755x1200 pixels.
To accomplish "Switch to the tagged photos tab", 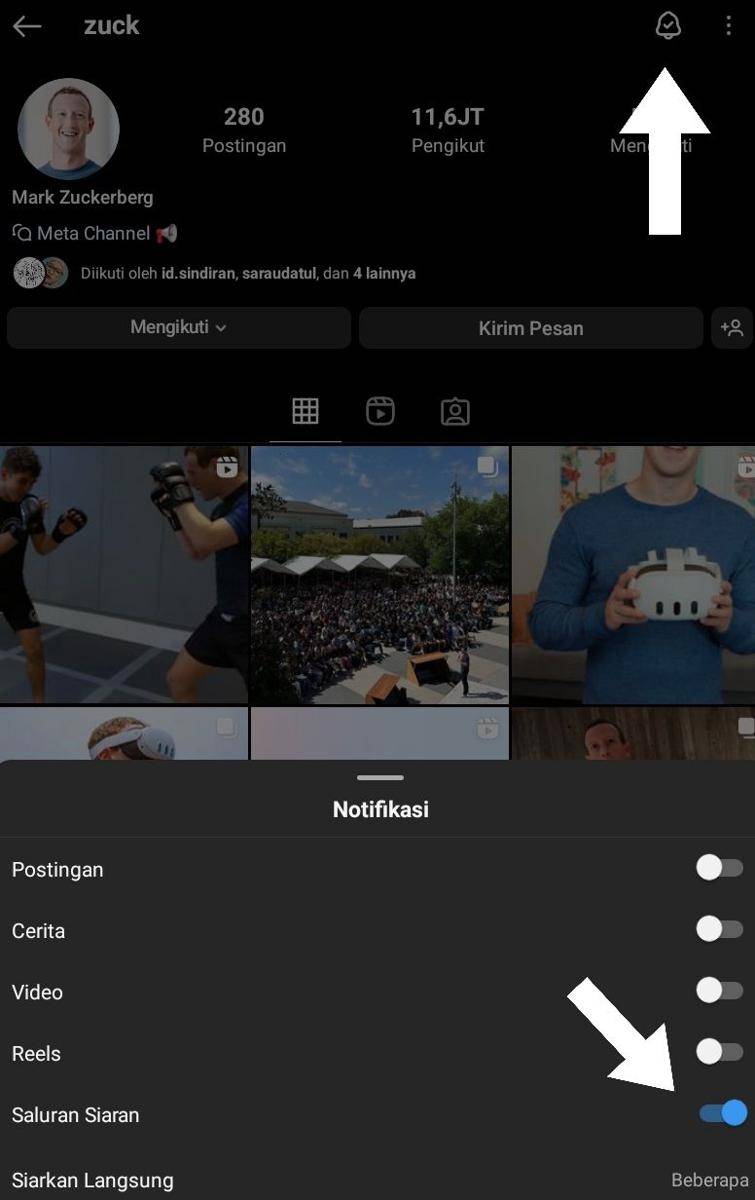I will pos(455,411).
